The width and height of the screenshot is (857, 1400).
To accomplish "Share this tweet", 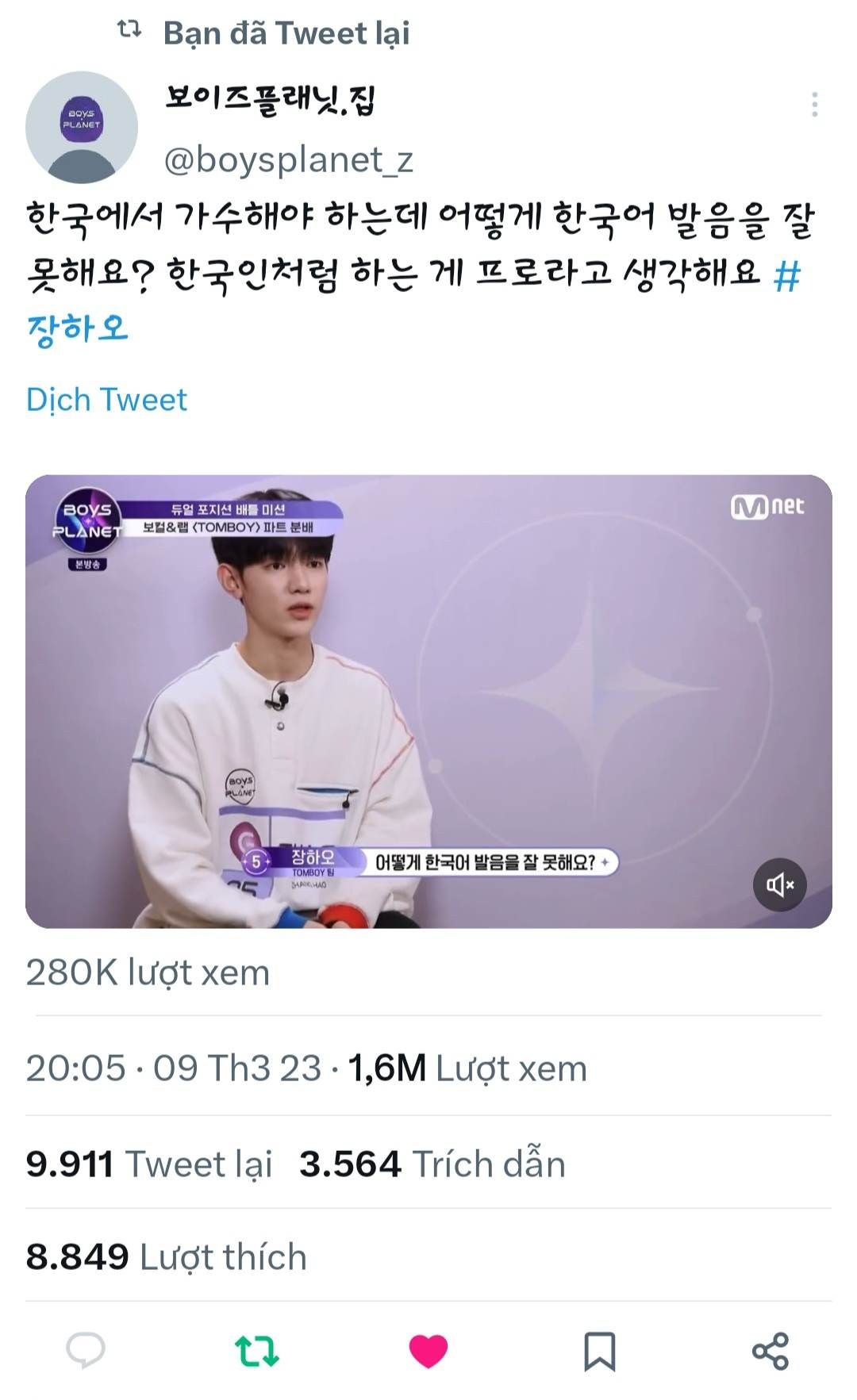I will (770, 1350).
